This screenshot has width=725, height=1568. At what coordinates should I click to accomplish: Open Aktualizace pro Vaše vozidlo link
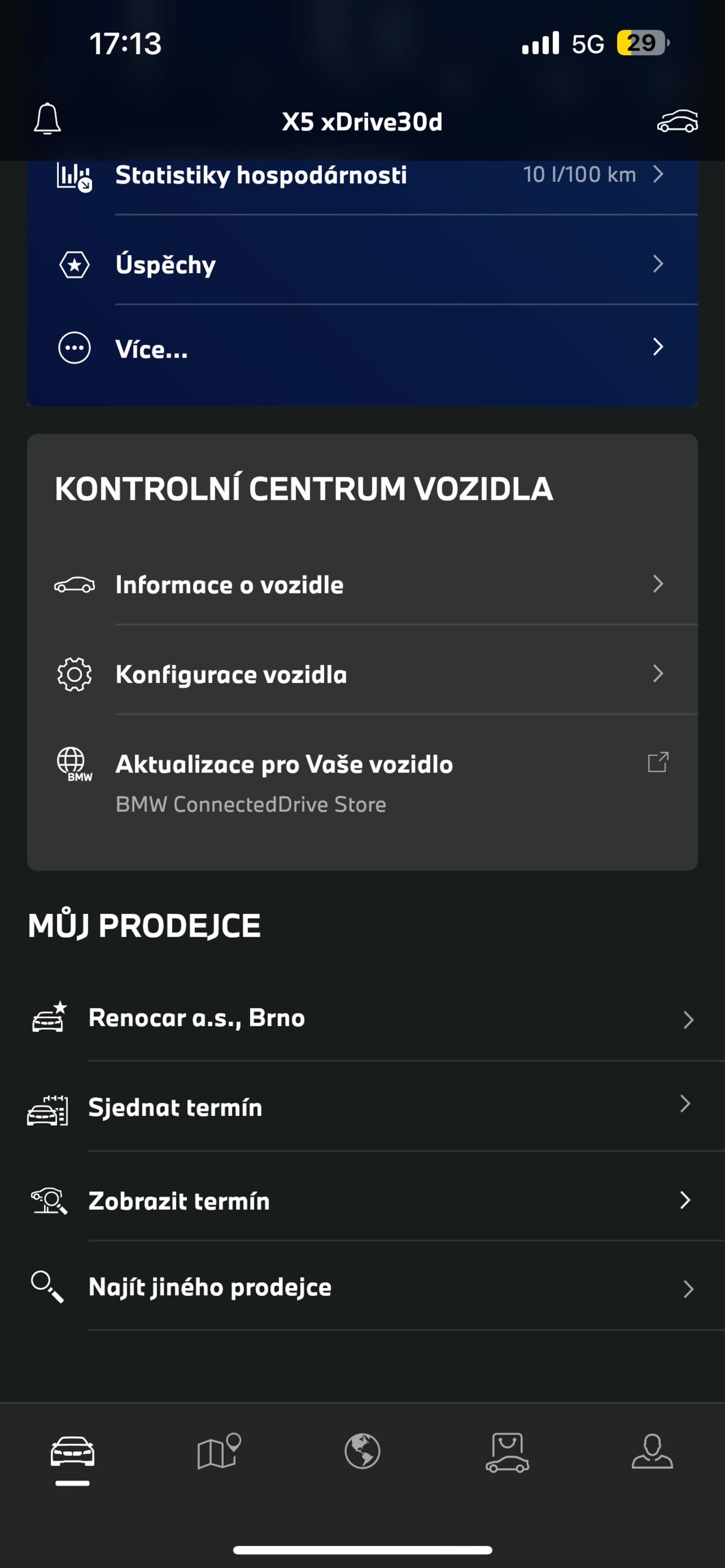pyautogui.click(x=362, y=782)
